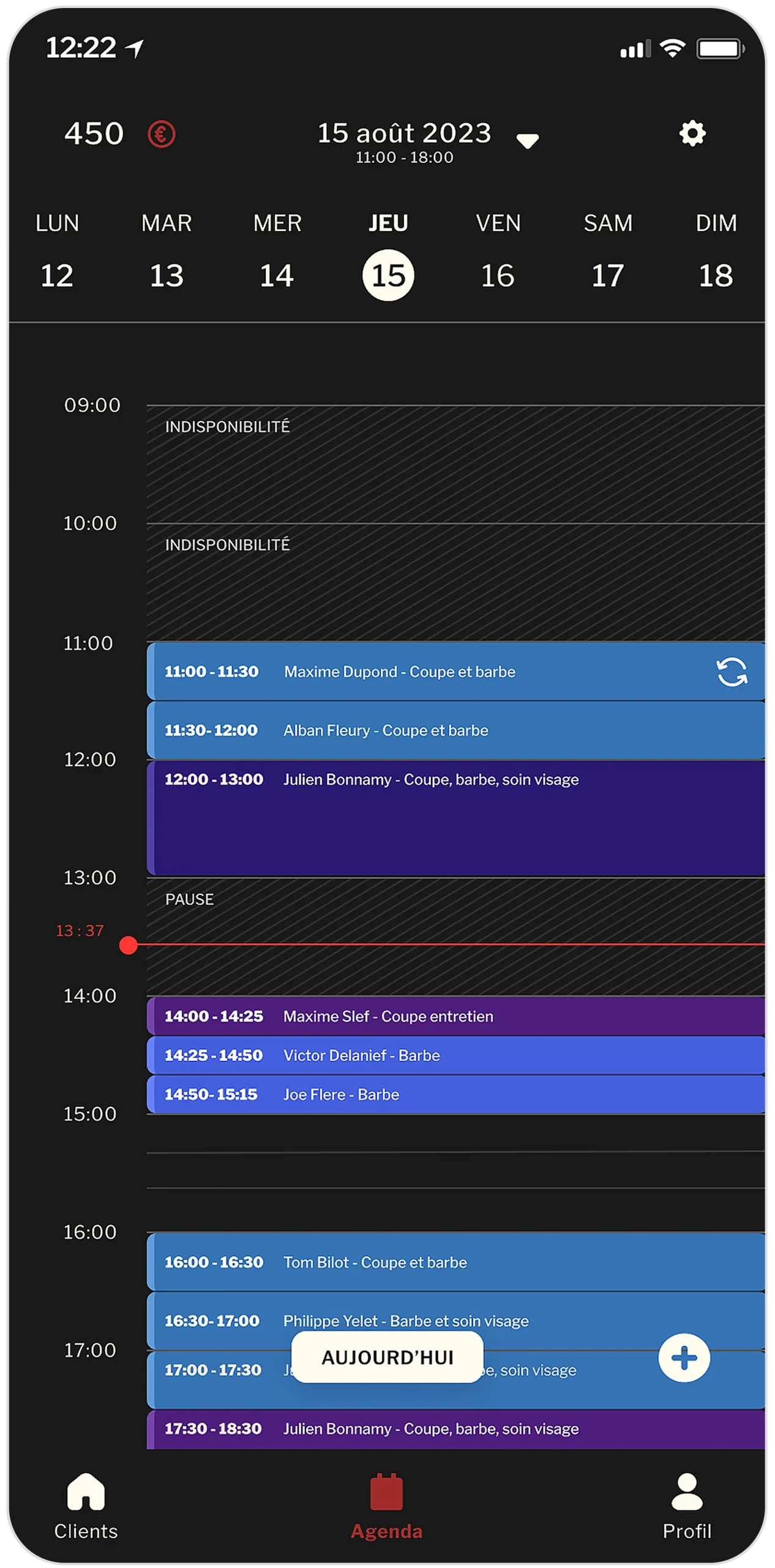
Task: Select Monday 12 in the week strip
Action: point(57,276)
